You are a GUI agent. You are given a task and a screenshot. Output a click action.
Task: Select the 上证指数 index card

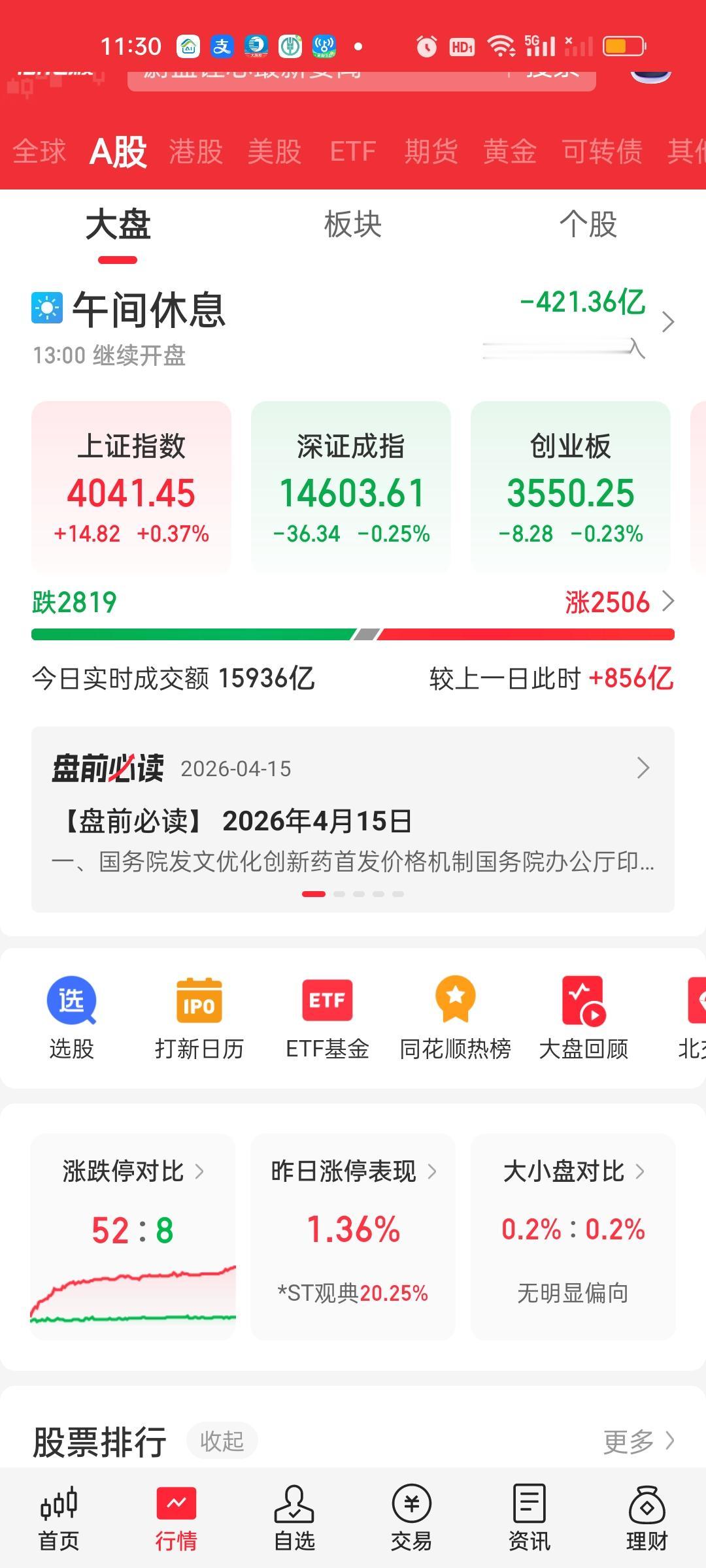tap(132, 487)
